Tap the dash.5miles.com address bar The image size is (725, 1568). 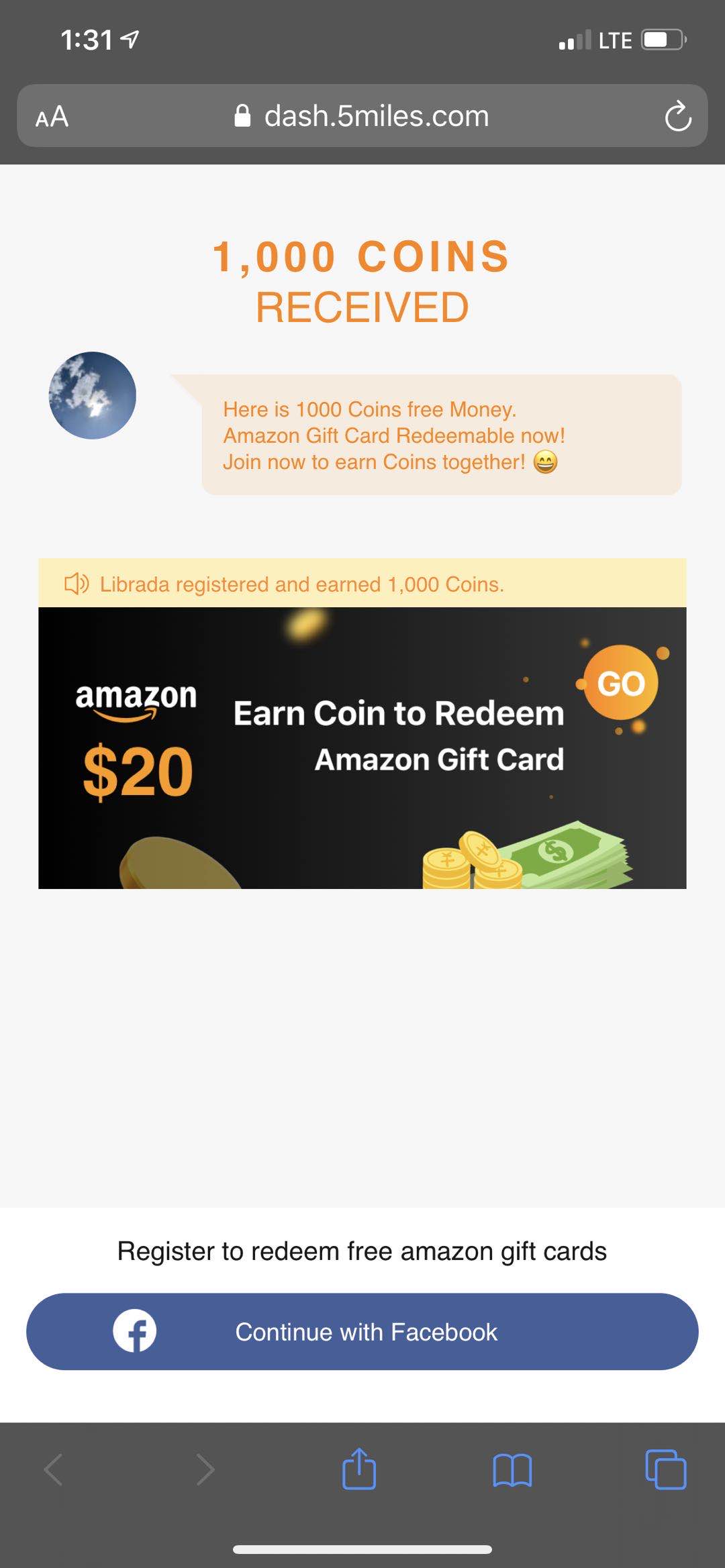362,117
